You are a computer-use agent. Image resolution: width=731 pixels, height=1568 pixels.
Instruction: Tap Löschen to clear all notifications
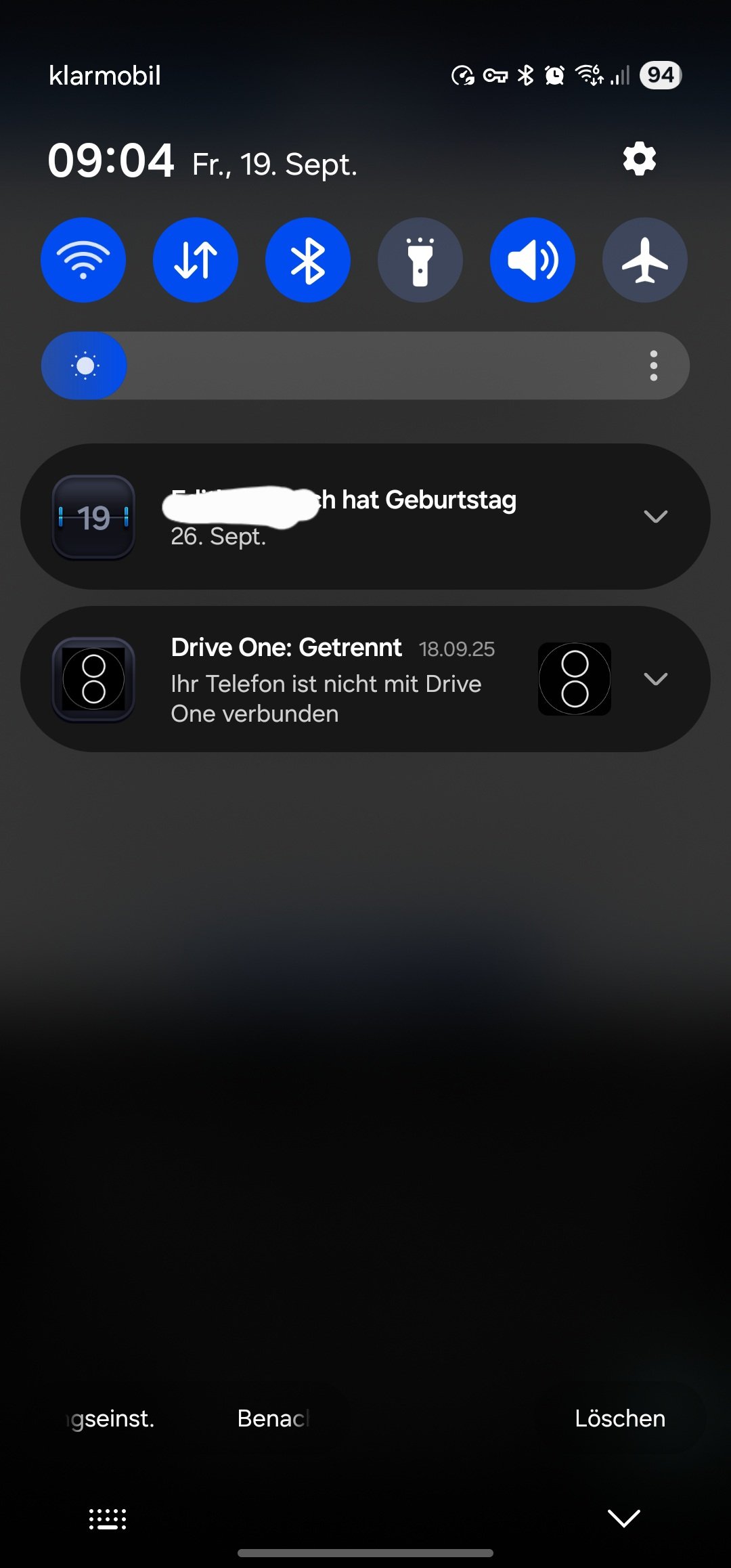(x=619, y=1418)
